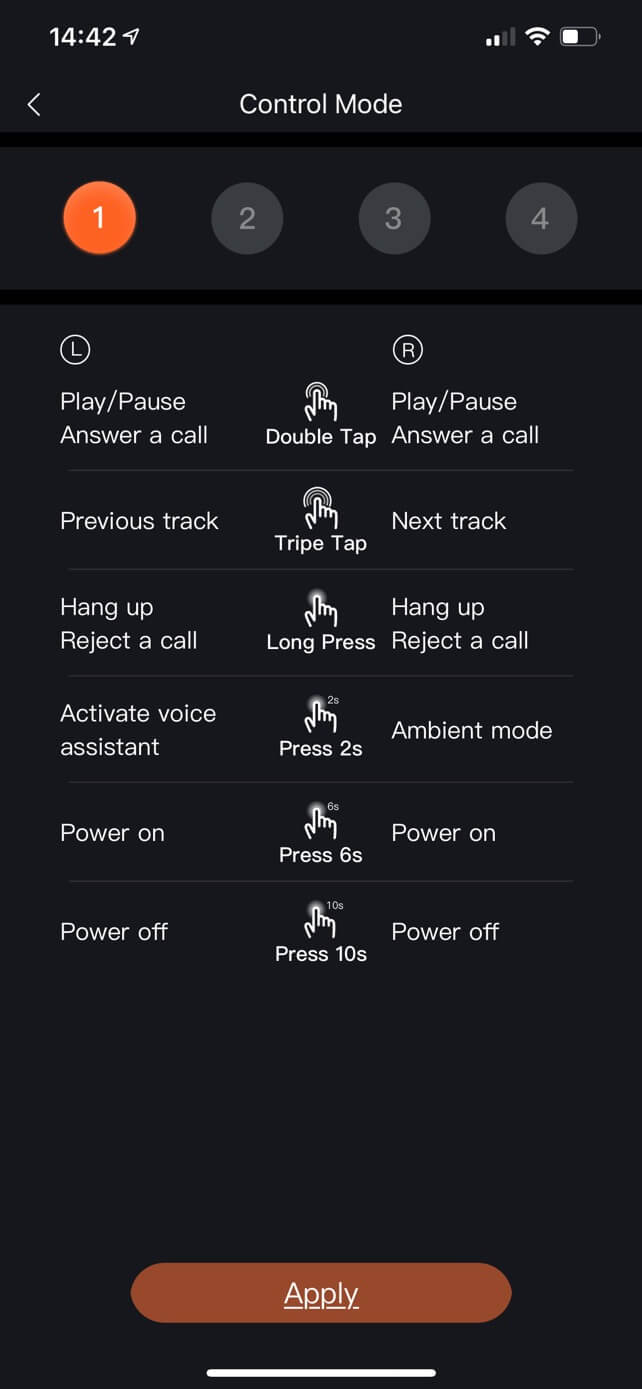
Task: Switch to control mode 2
Action: 247,218
